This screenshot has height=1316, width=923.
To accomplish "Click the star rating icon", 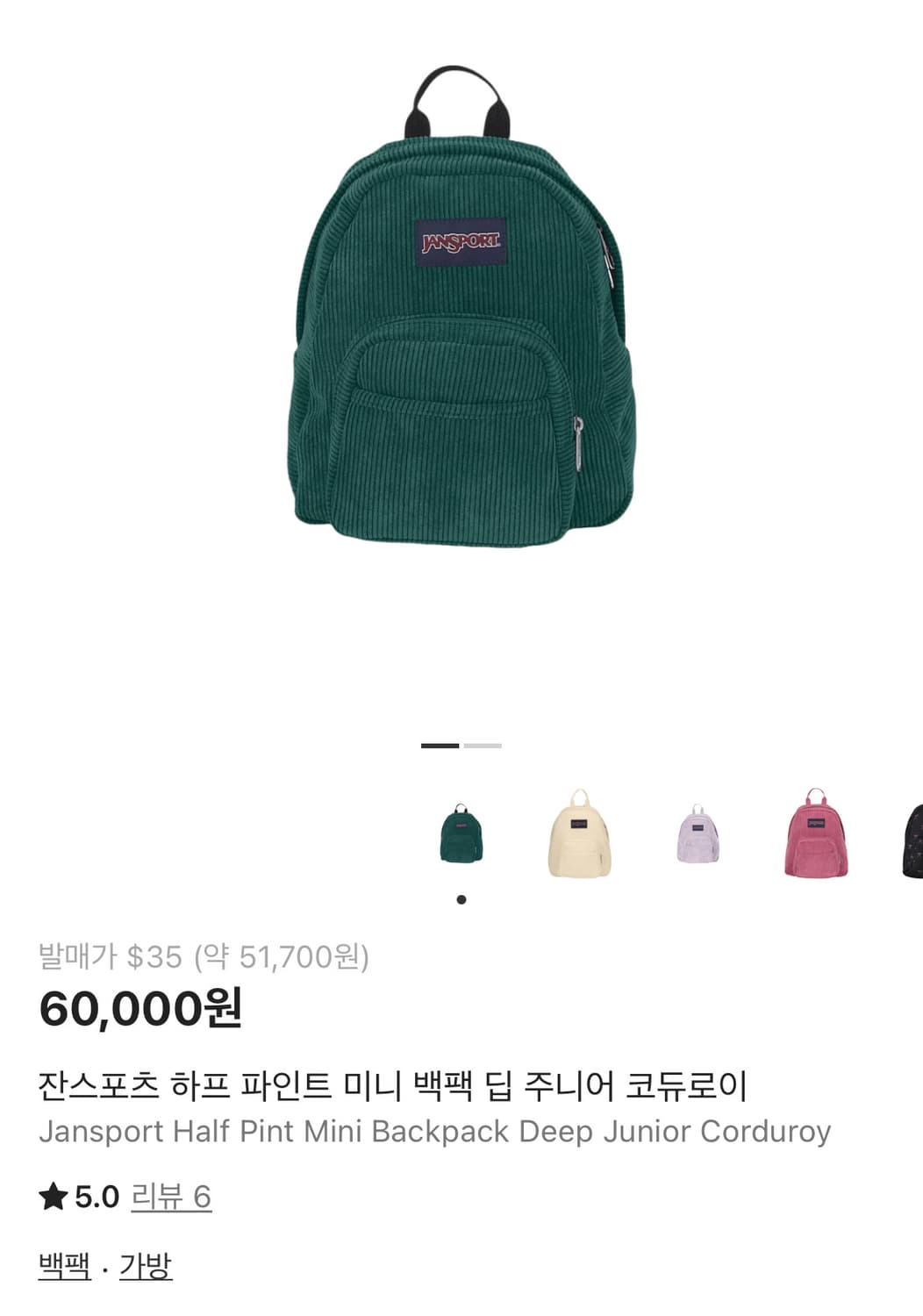I will coord(53,1194).
